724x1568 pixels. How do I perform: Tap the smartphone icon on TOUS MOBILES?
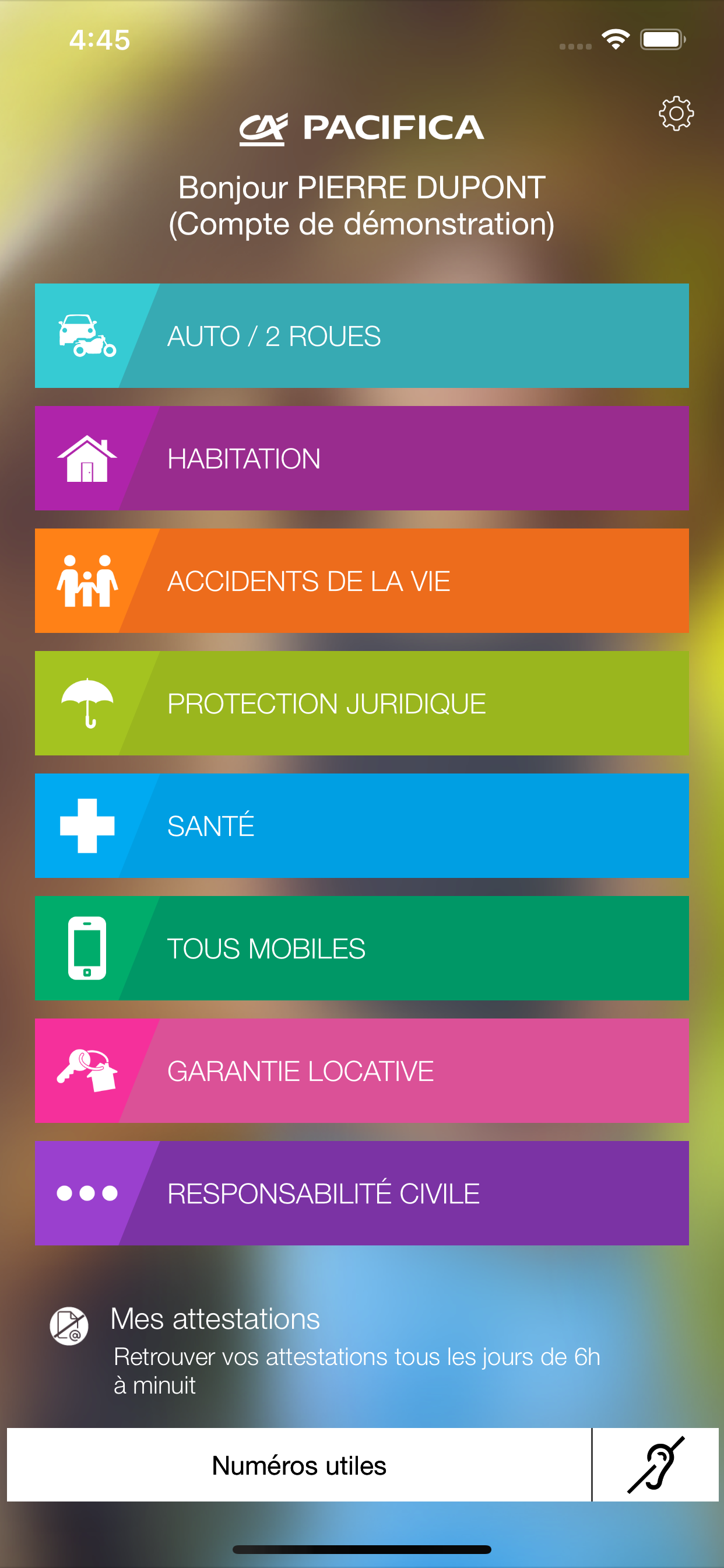[87, 948]
